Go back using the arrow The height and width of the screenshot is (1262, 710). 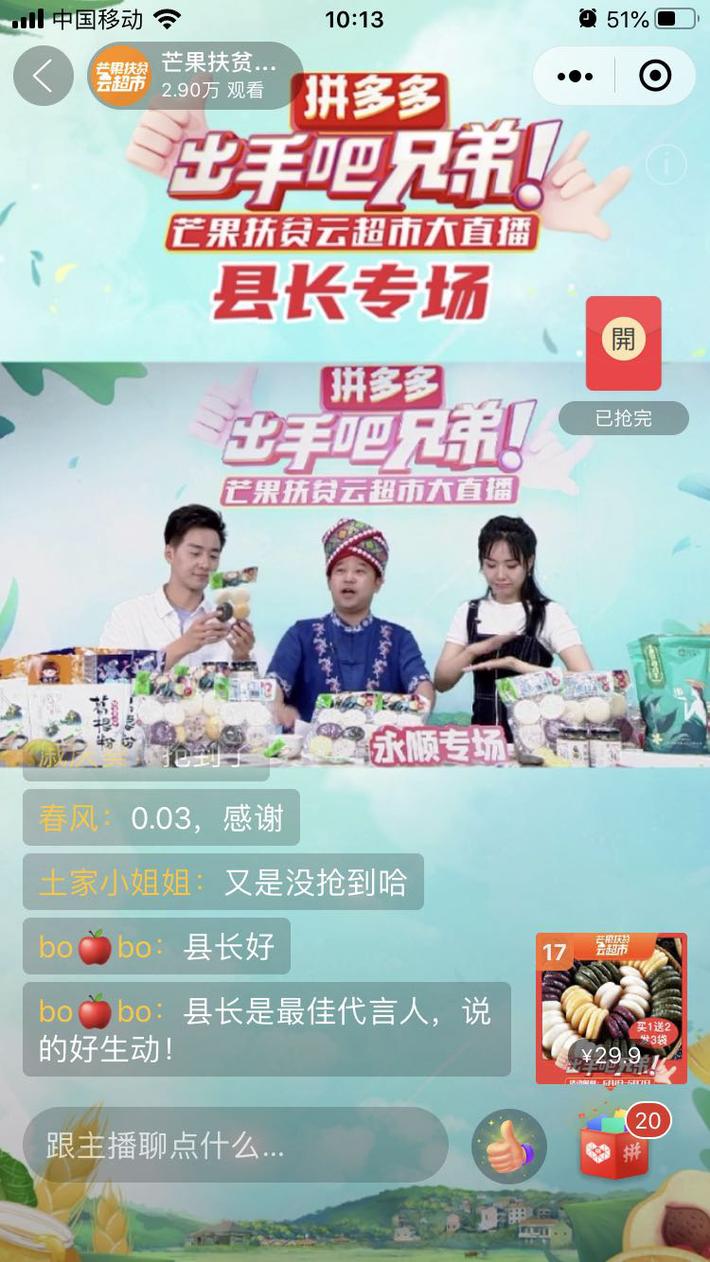click(42, 76)
